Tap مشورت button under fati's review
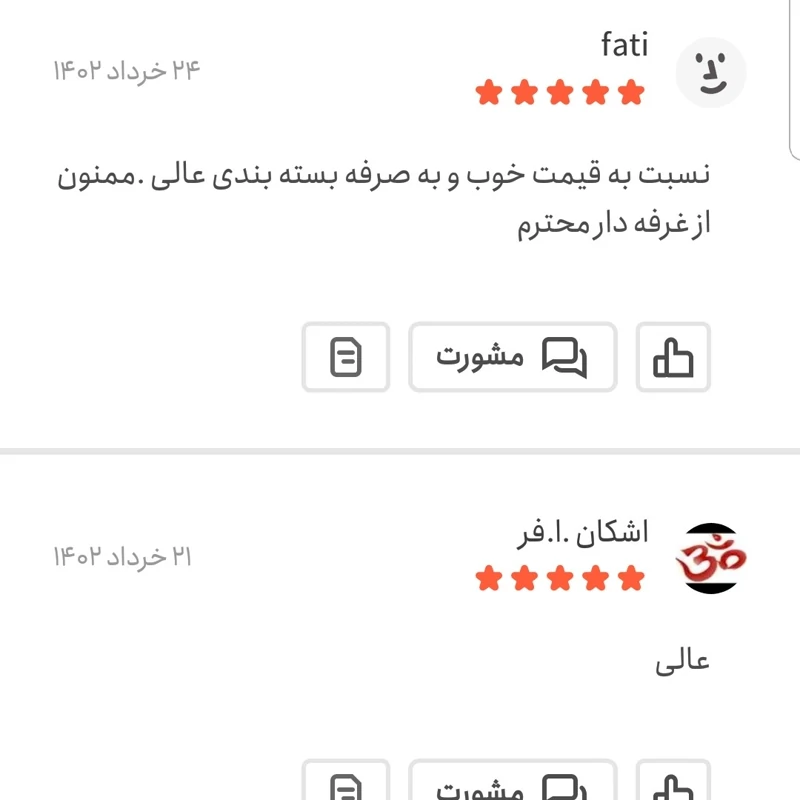This screenshot has height=800, width=800. click(512, 357)
